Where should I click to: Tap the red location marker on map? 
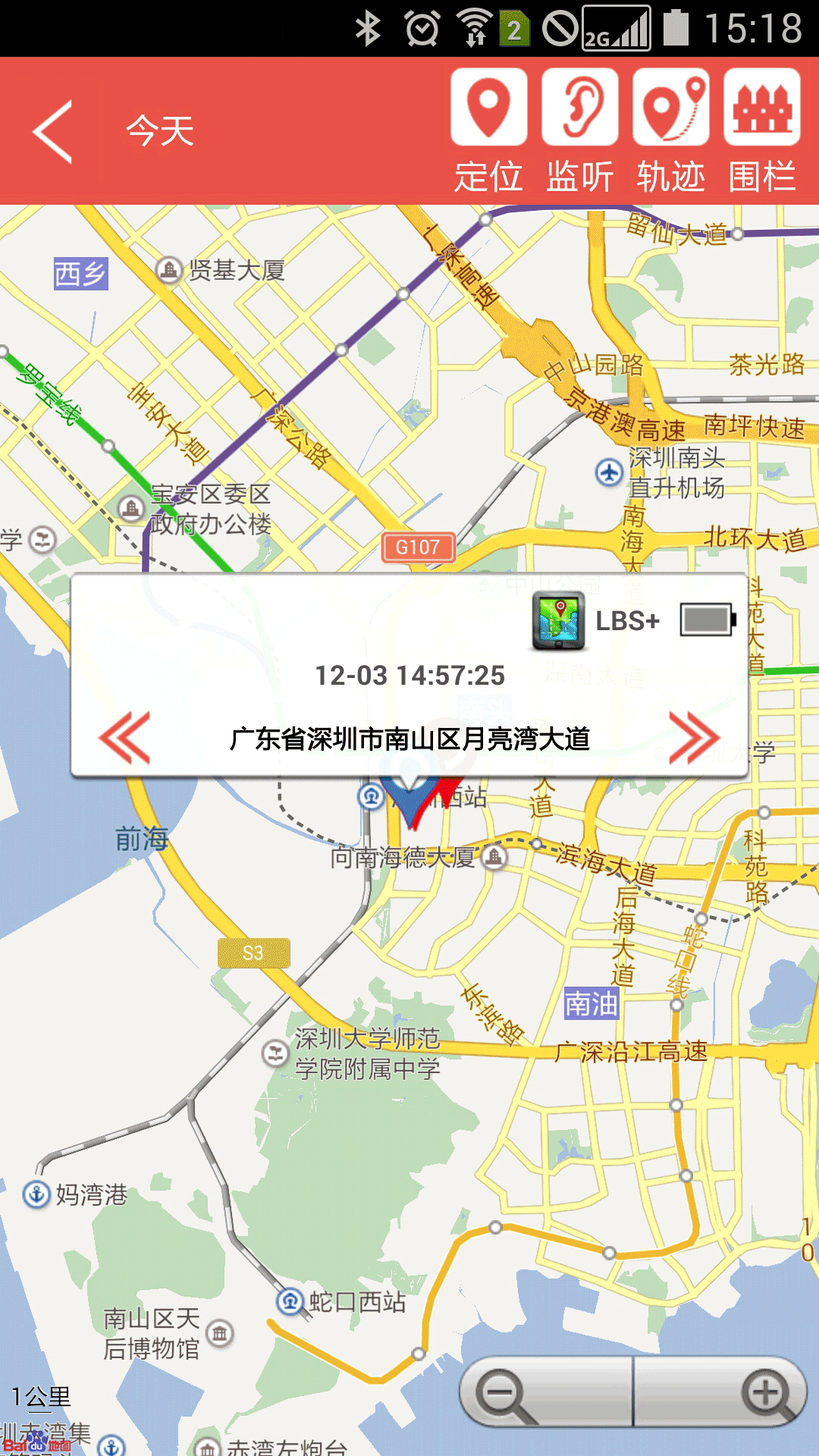coord(446,792)
